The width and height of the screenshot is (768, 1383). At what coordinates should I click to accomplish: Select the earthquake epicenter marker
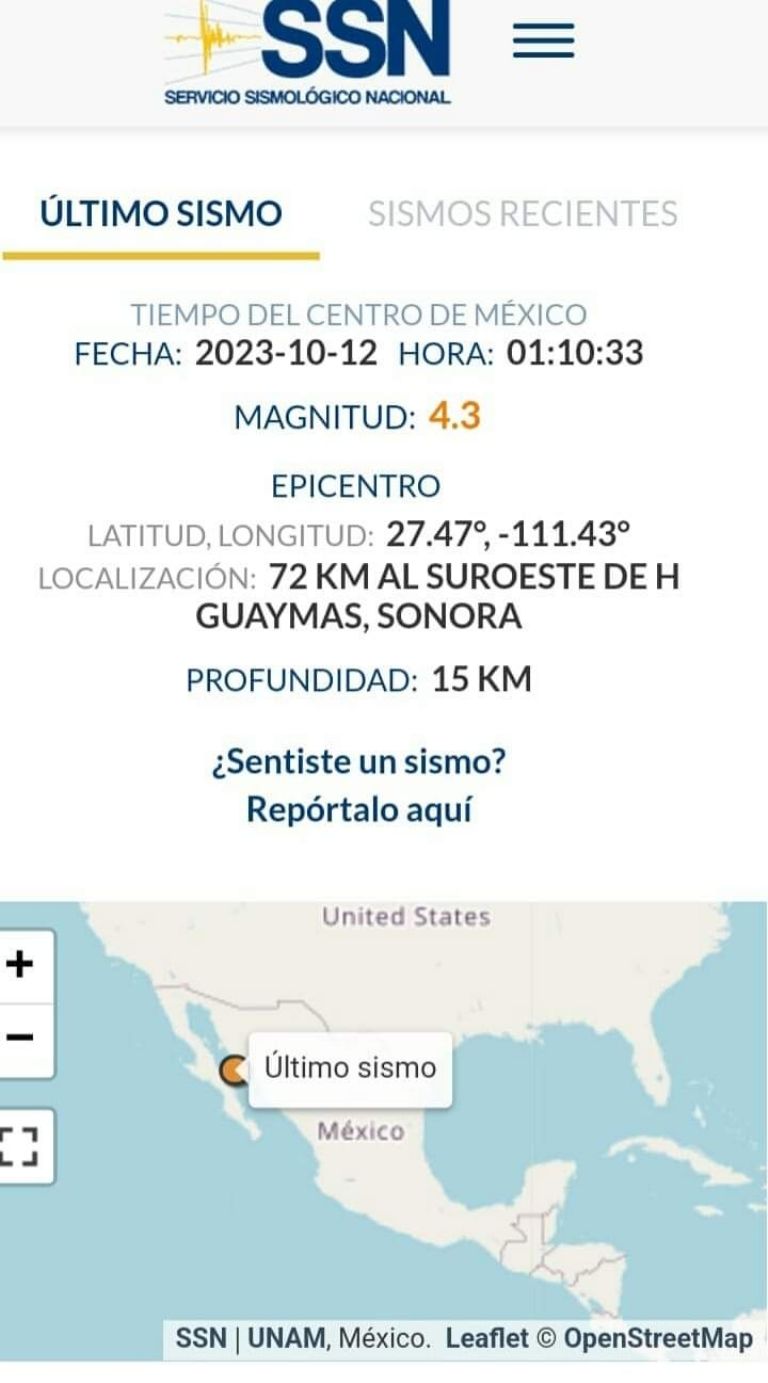pos(233,1068)
